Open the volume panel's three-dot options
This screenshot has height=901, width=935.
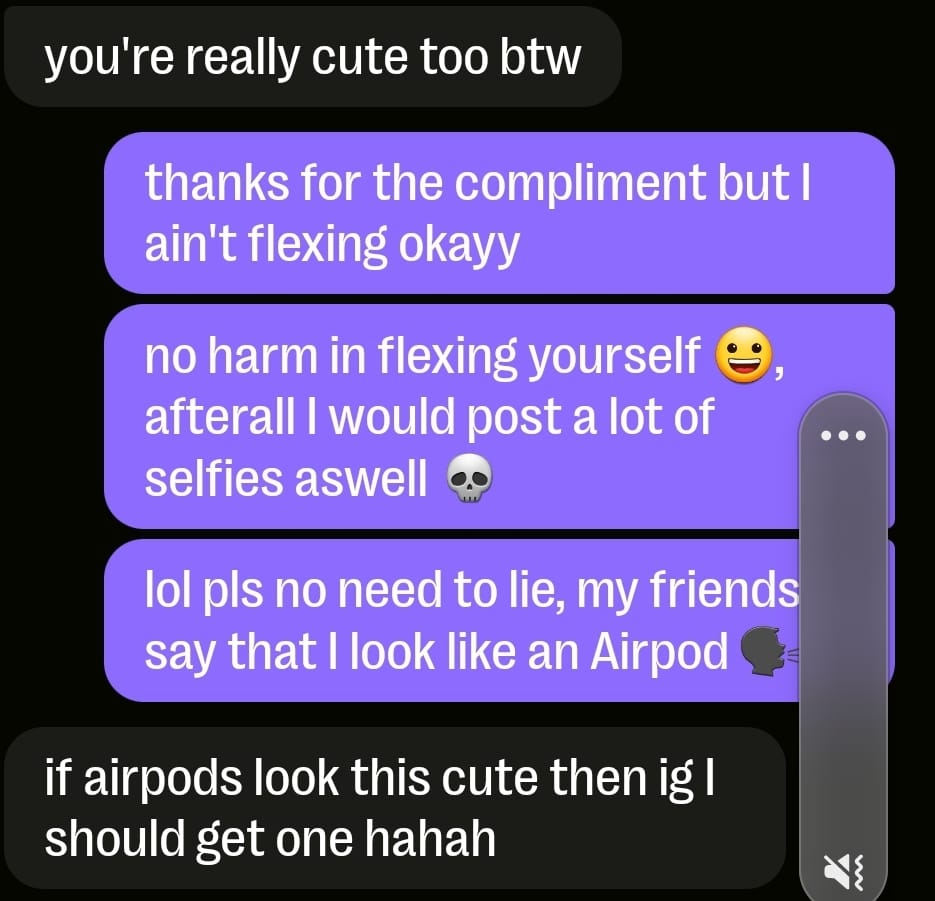(842, 436)
